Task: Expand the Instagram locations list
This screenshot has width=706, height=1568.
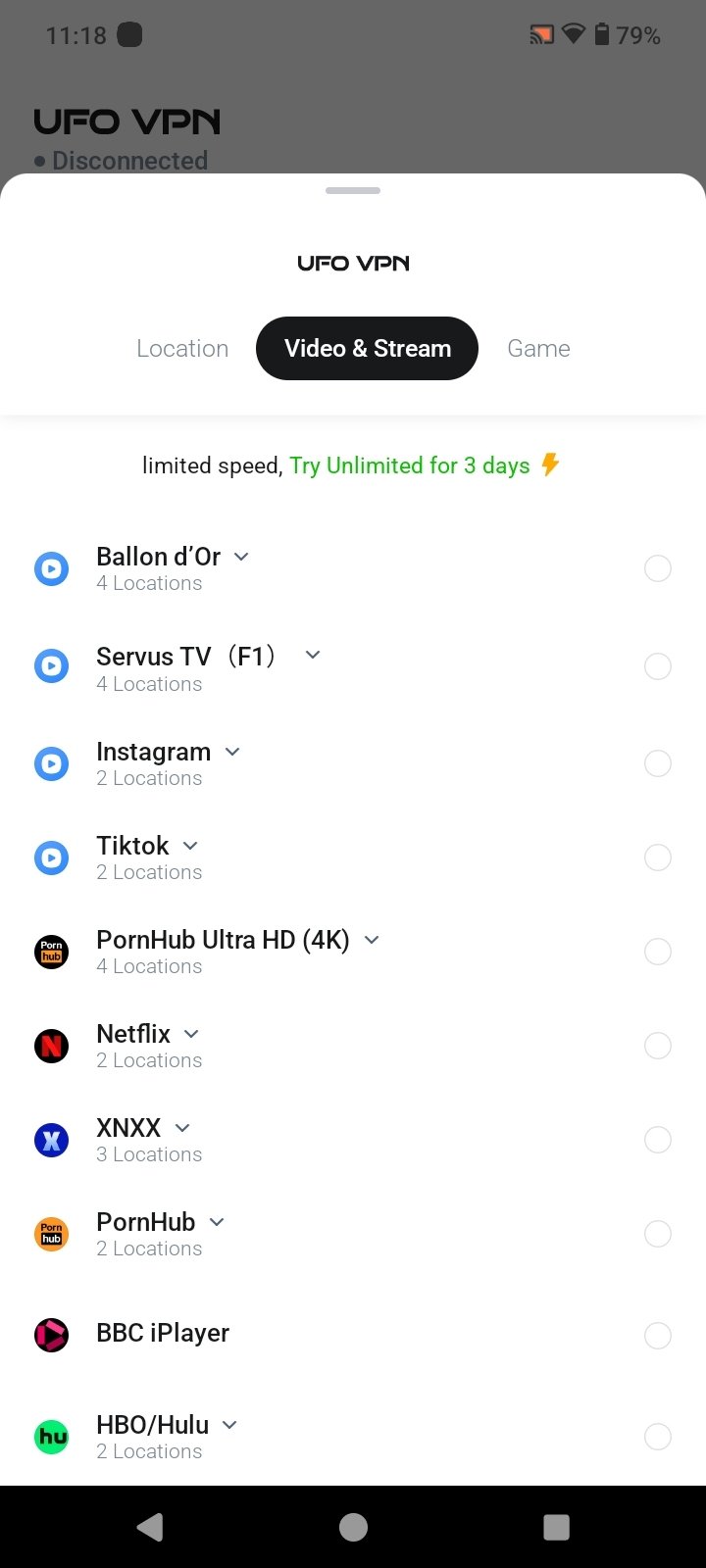Action: click(232, 752)
